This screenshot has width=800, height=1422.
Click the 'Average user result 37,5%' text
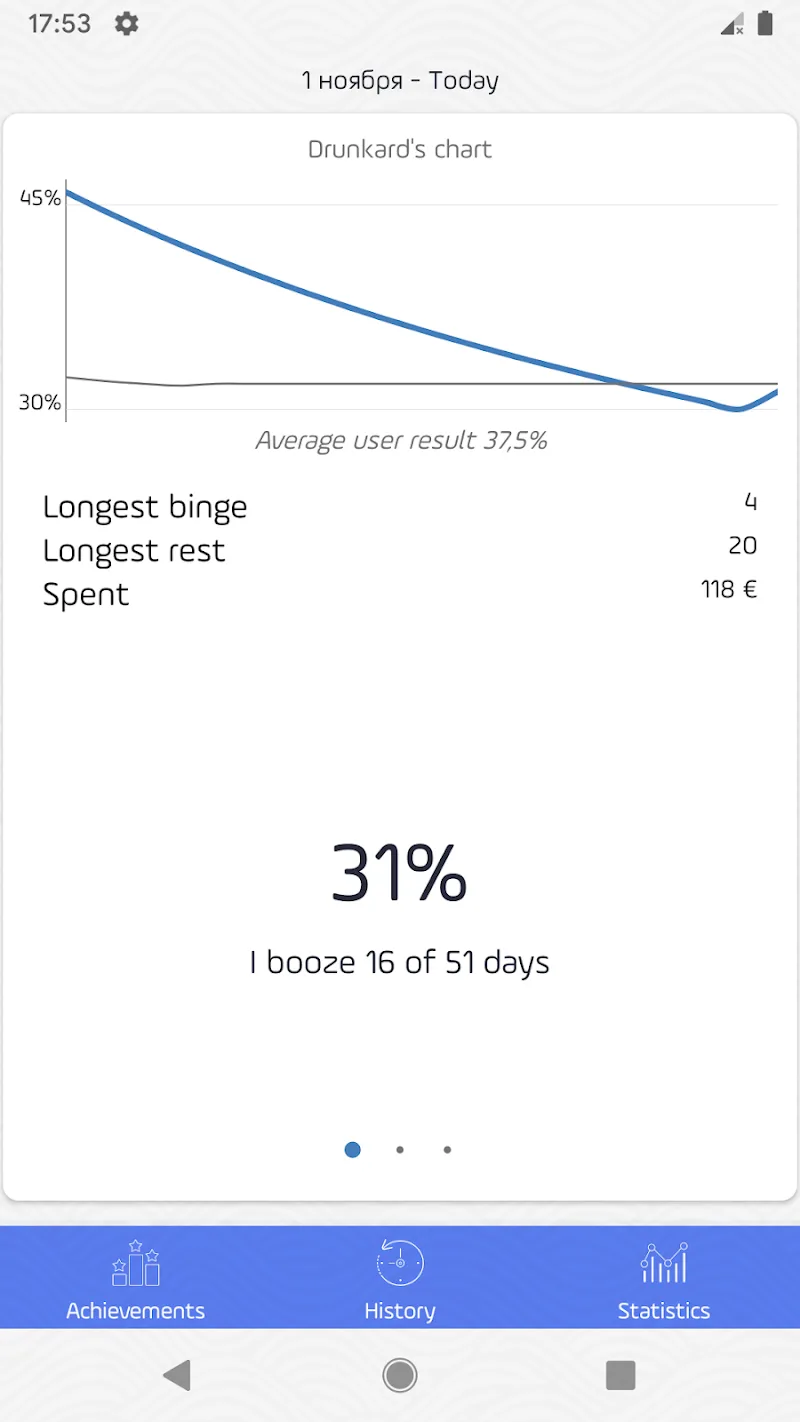point(400,440)
